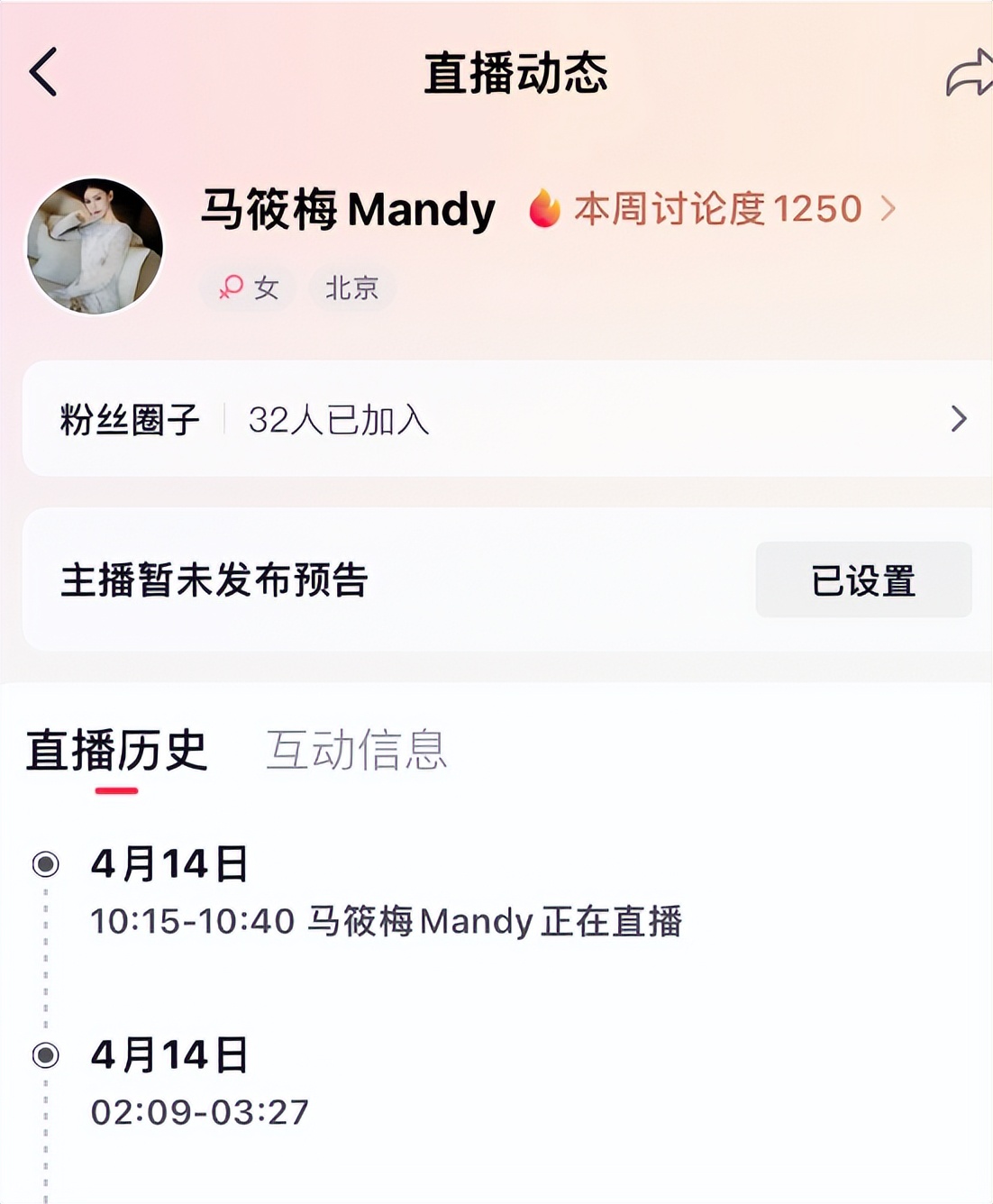Image resolution: width=993 pixels, height=1204 pixels.
Task: Select the 直播历史 tab
Action: [117, 752]
